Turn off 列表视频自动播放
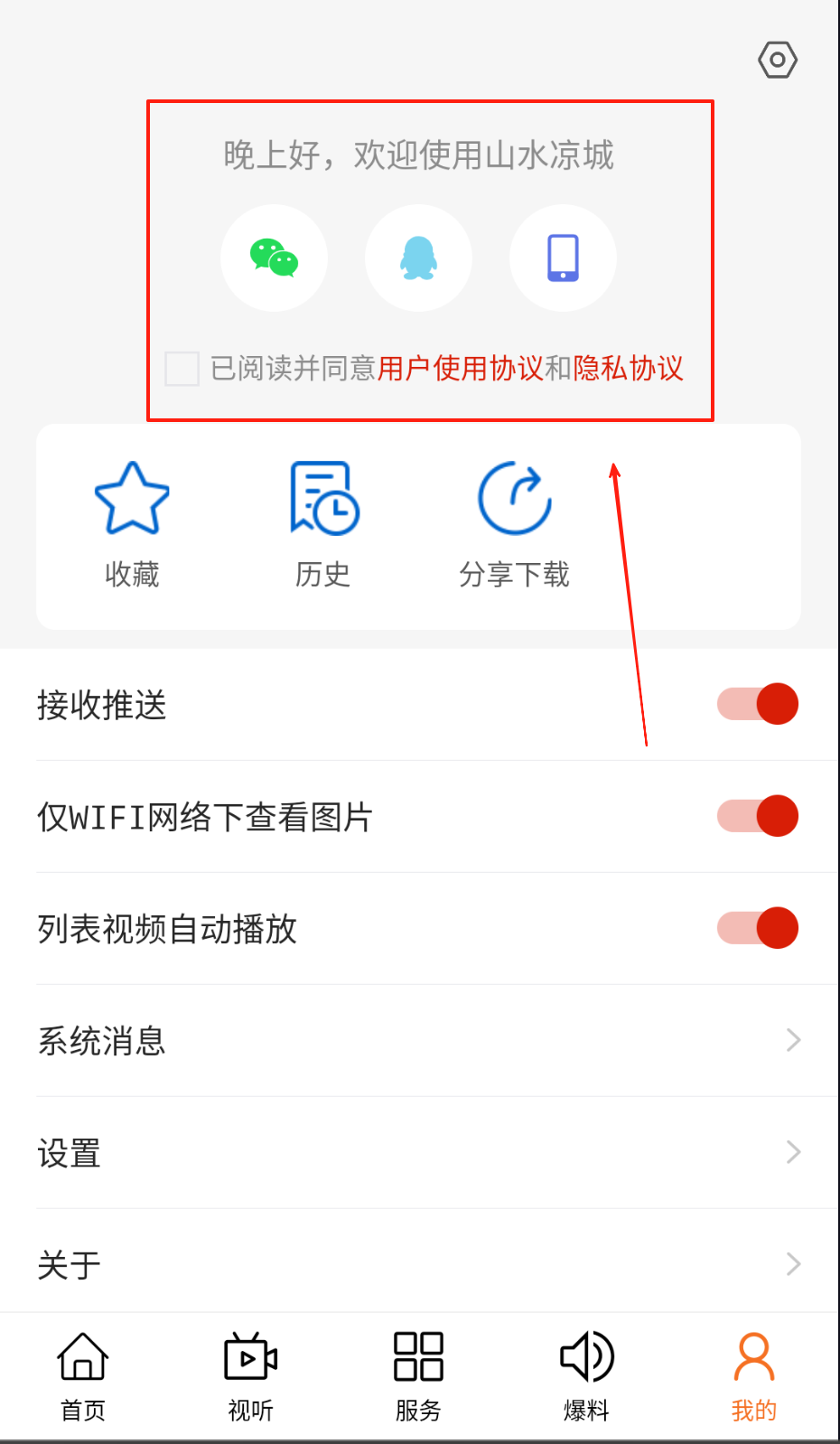This screenshot has width=840, height=1444. click(x=758, y=928)
